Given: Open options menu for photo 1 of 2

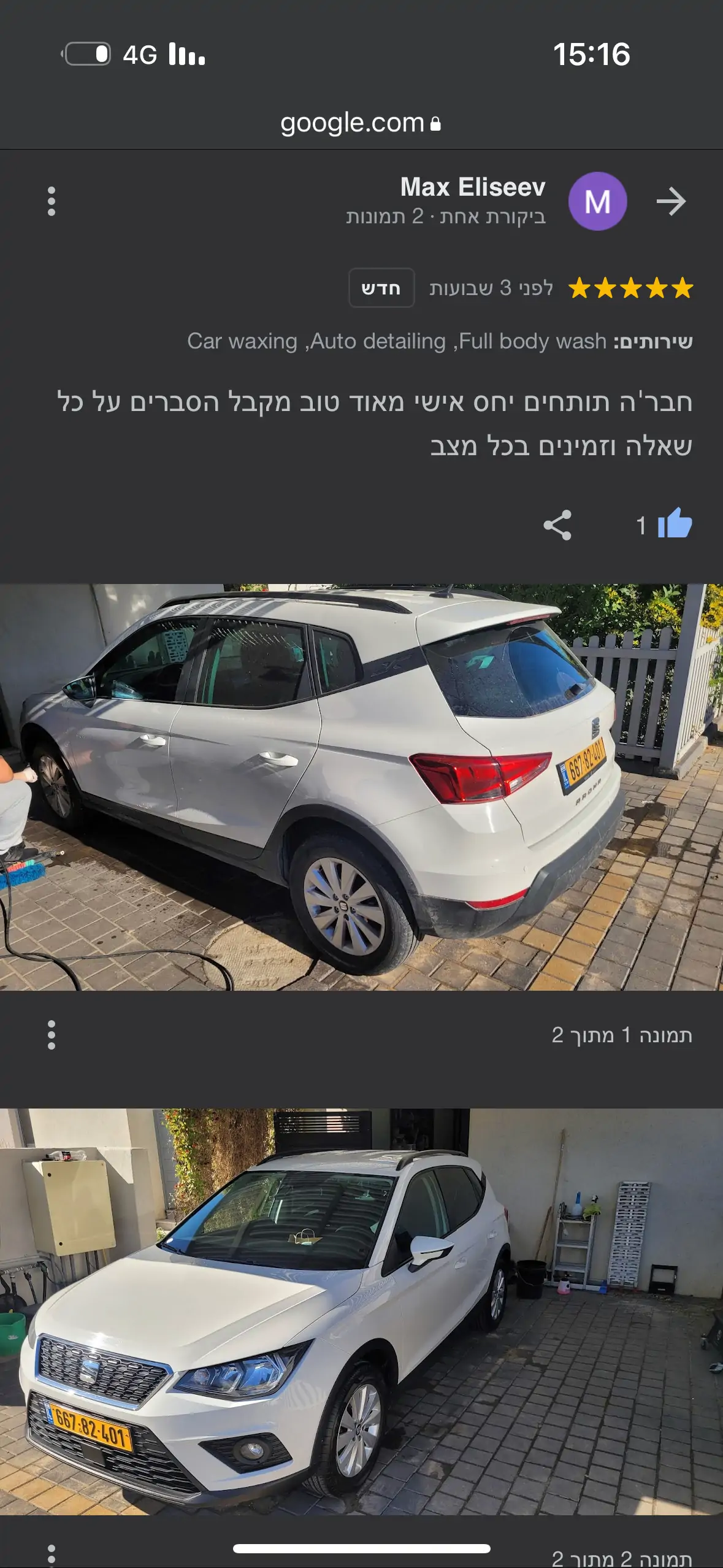Looking at the screenshot, I should pyautogui.click(x=52, y=1035).
